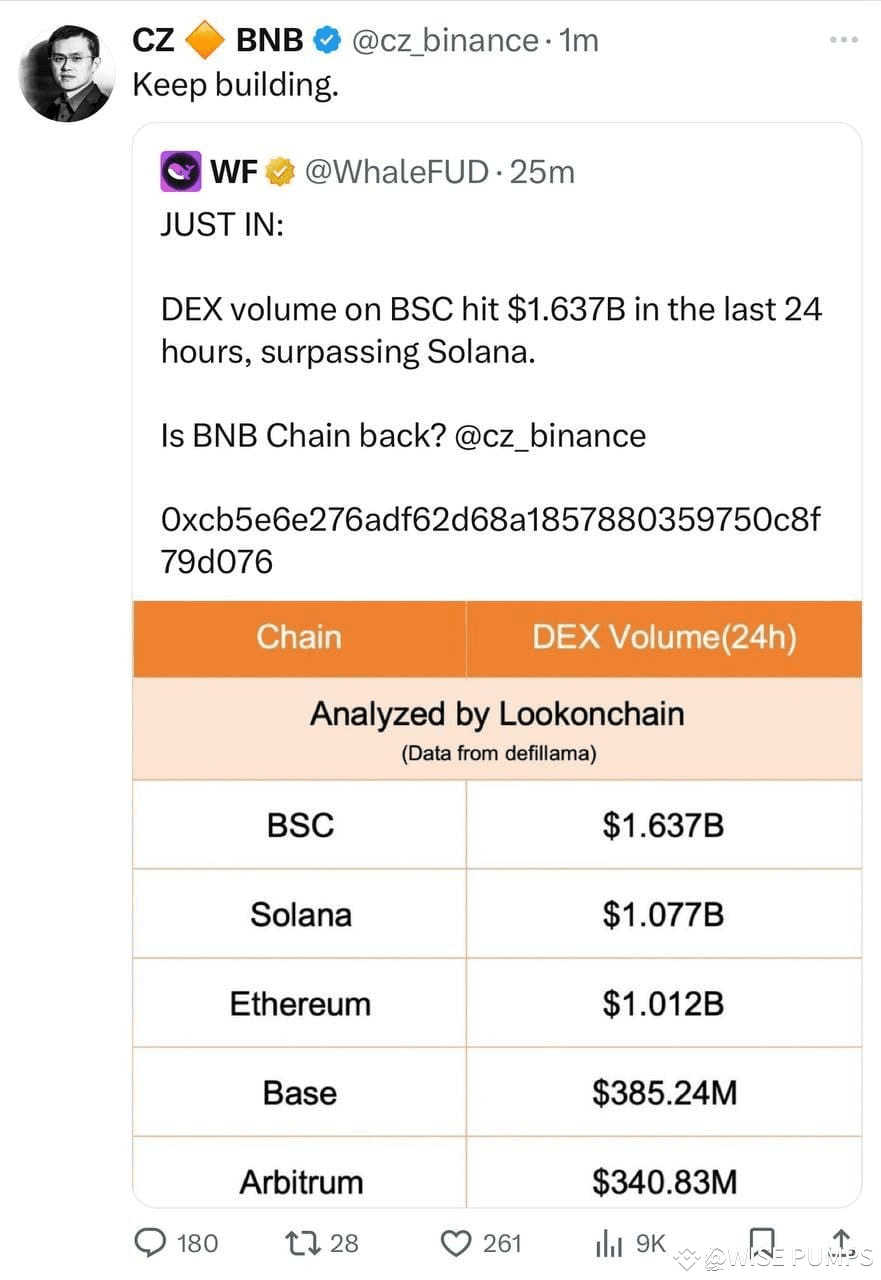
Task: Like the tweet via heart icon
Action: point(455,1243)
